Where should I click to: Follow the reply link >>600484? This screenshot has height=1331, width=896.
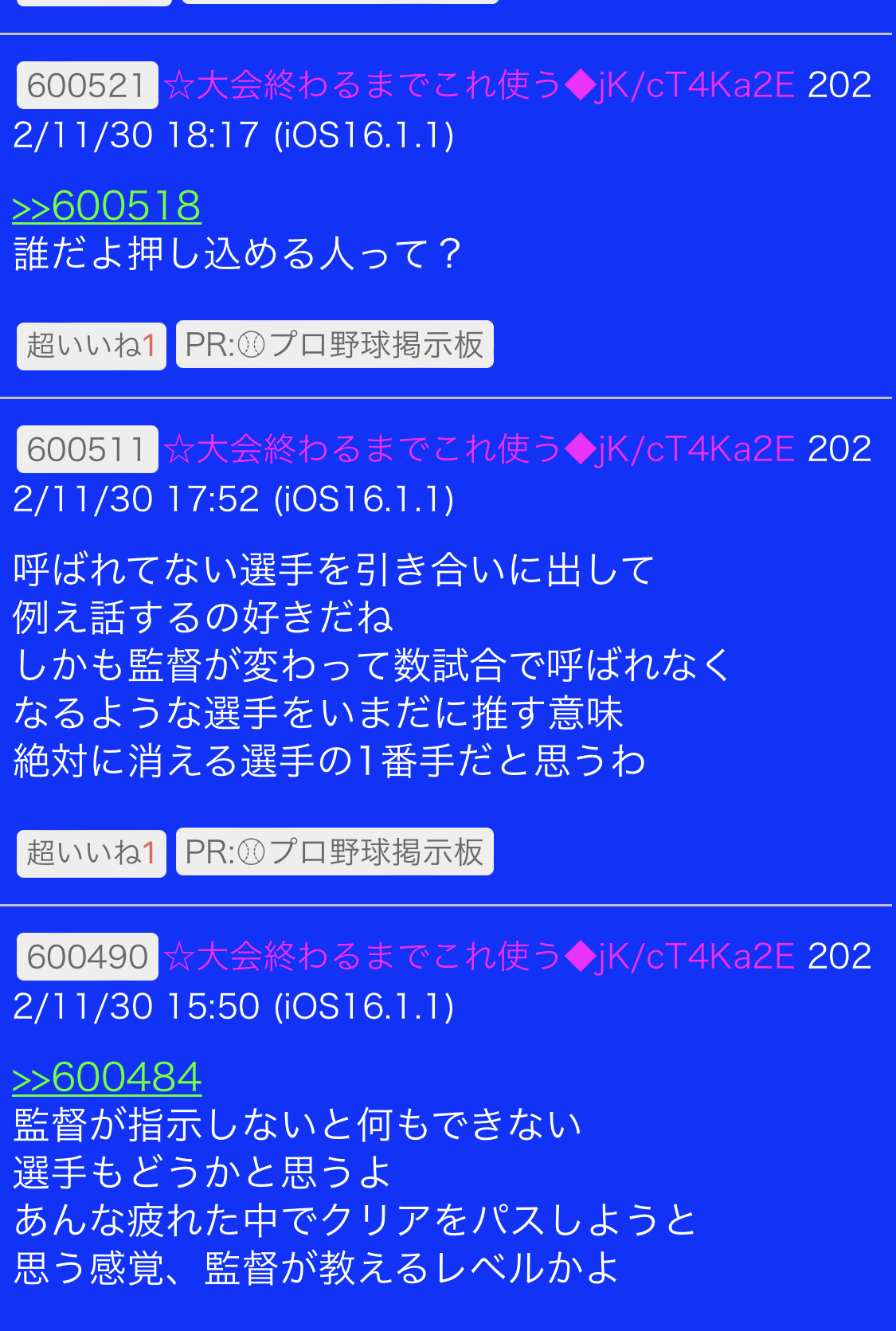pos(107,1078)
